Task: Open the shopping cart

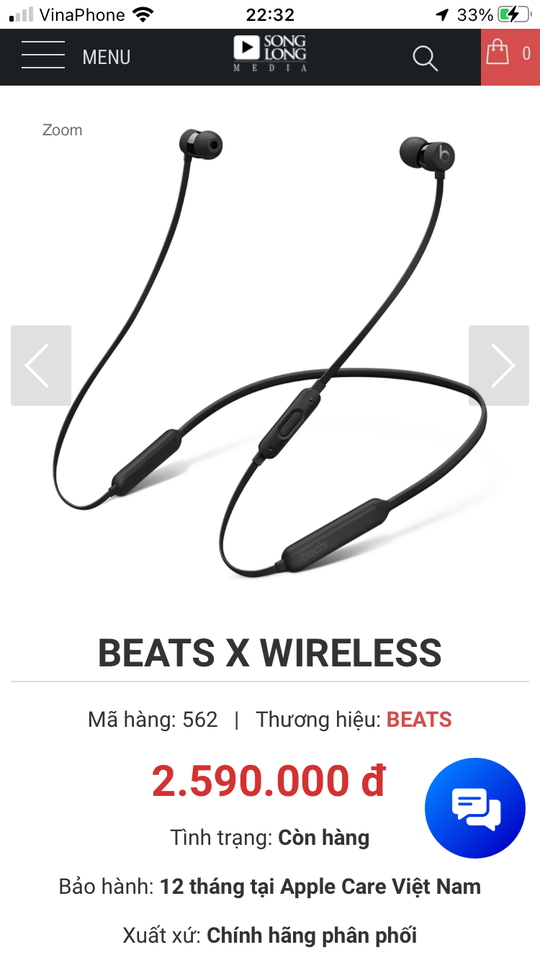Action: 510,57
